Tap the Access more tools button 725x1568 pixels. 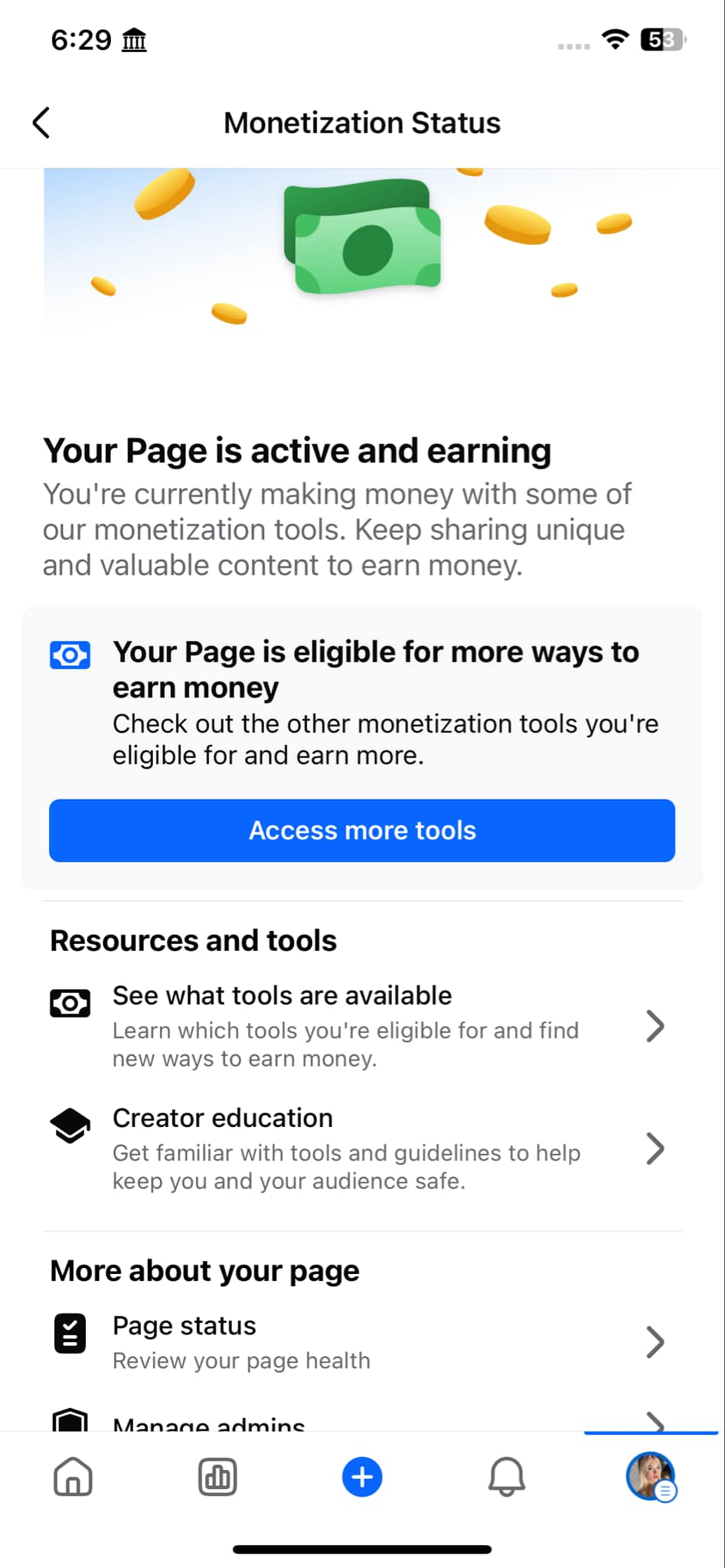tap(362, 831)
